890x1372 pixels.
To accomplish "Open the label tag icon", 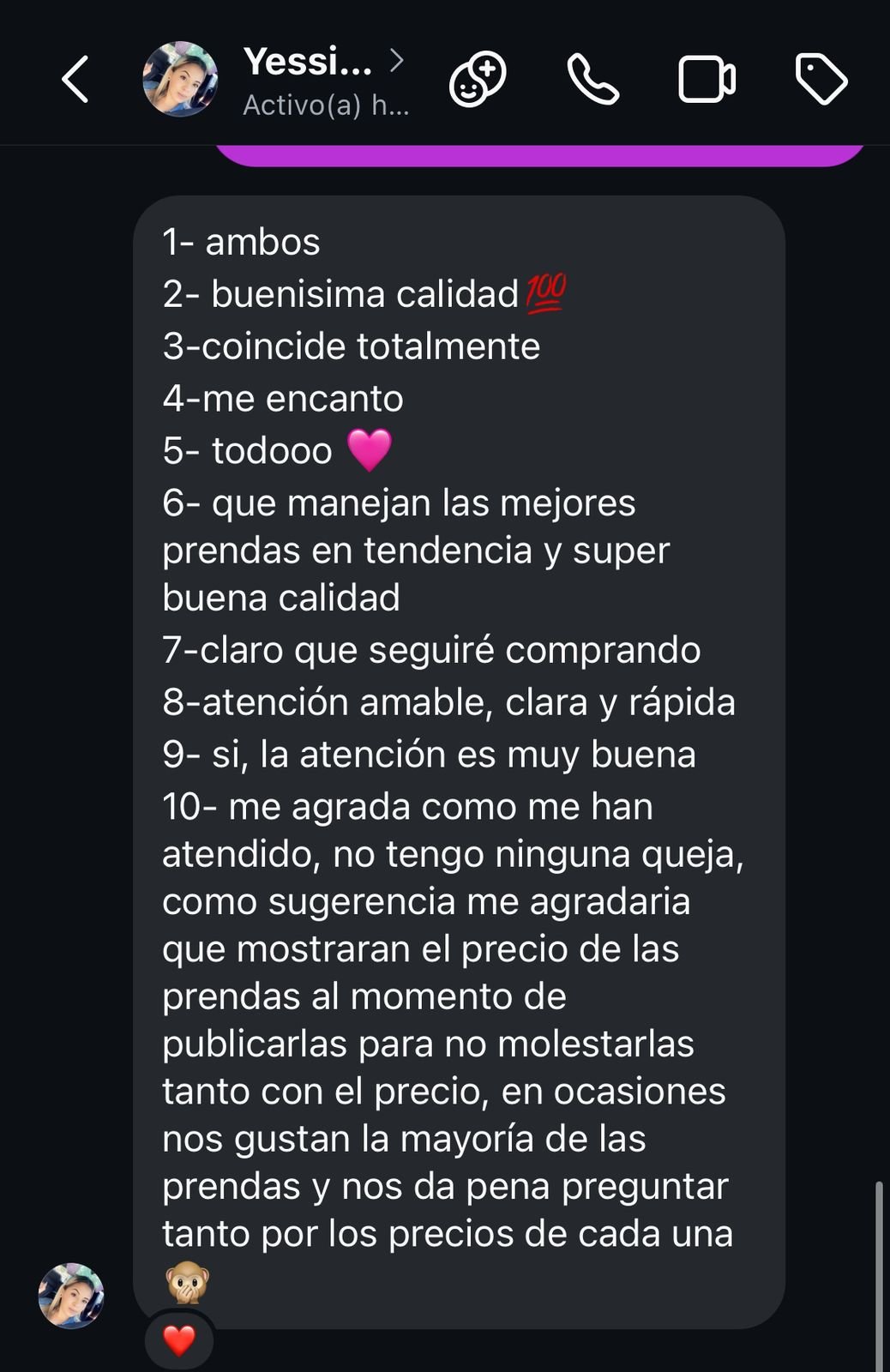I will coord(821,80).
